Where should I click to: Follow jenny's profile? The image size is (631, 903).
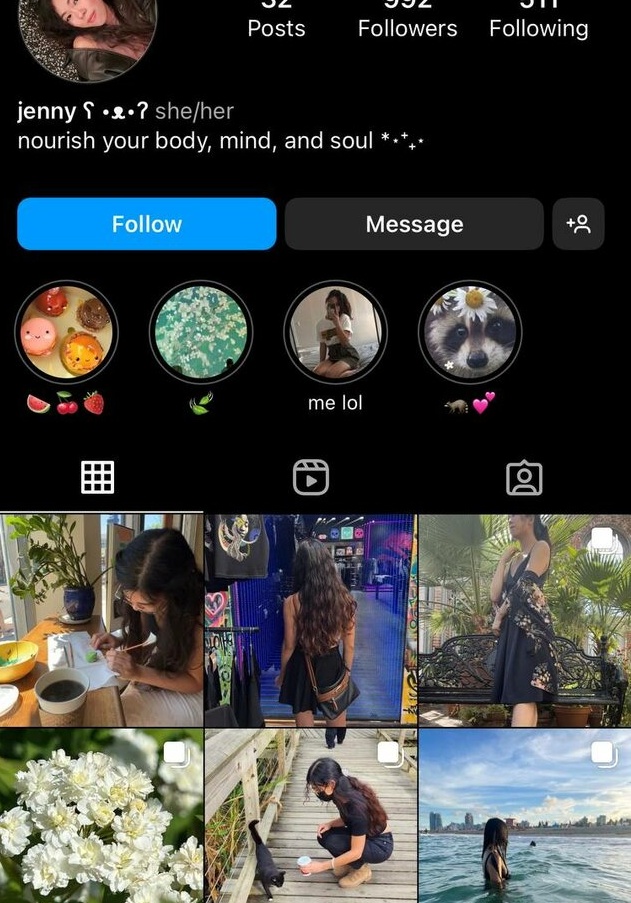(146, 224)
